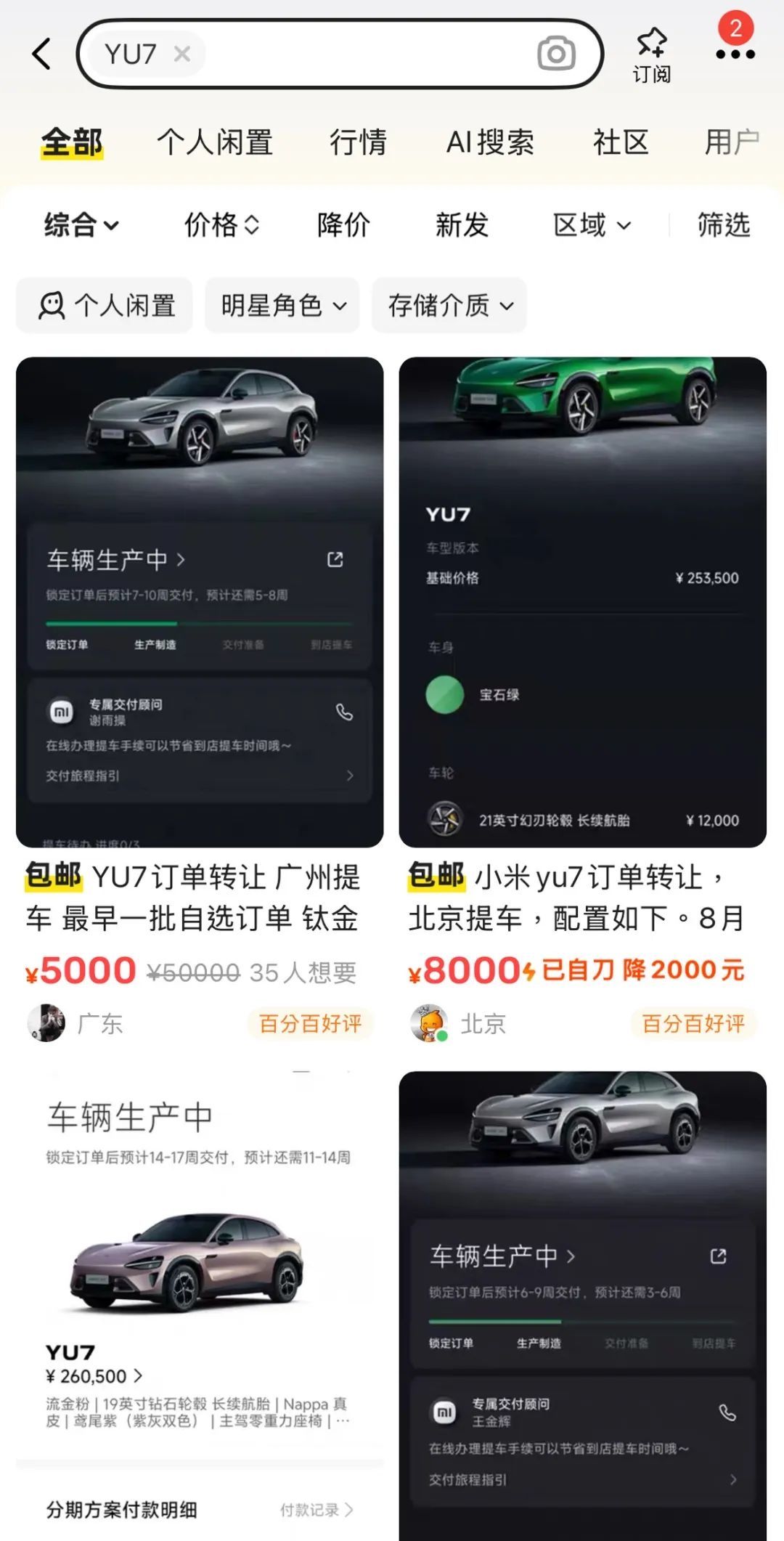Sort by 新发 newest listings
The image size is (784, 1541).
(462, 225)
